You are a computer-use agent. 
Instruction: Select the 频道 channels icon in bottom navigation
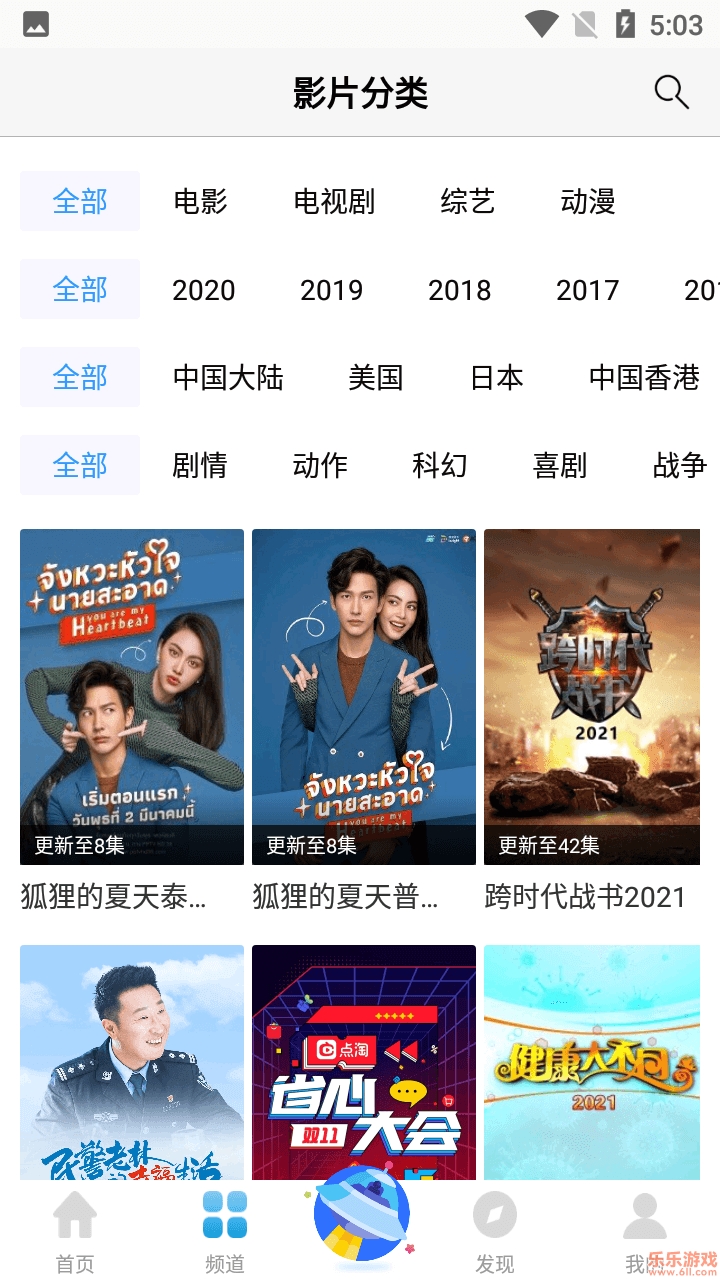click(224, 1213)
